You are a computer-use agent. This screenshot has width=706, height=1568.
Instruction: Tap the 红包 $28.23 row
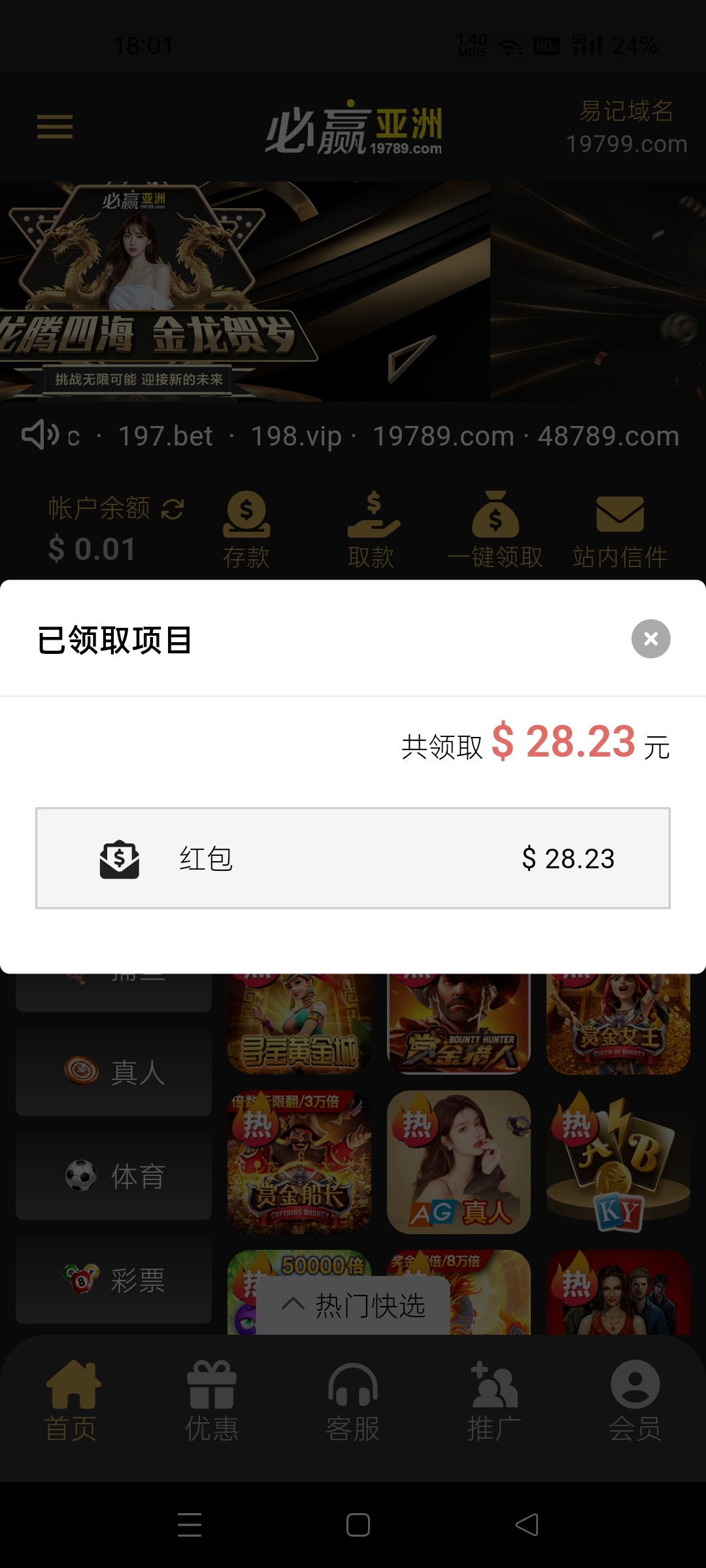(x=353, y=858)
